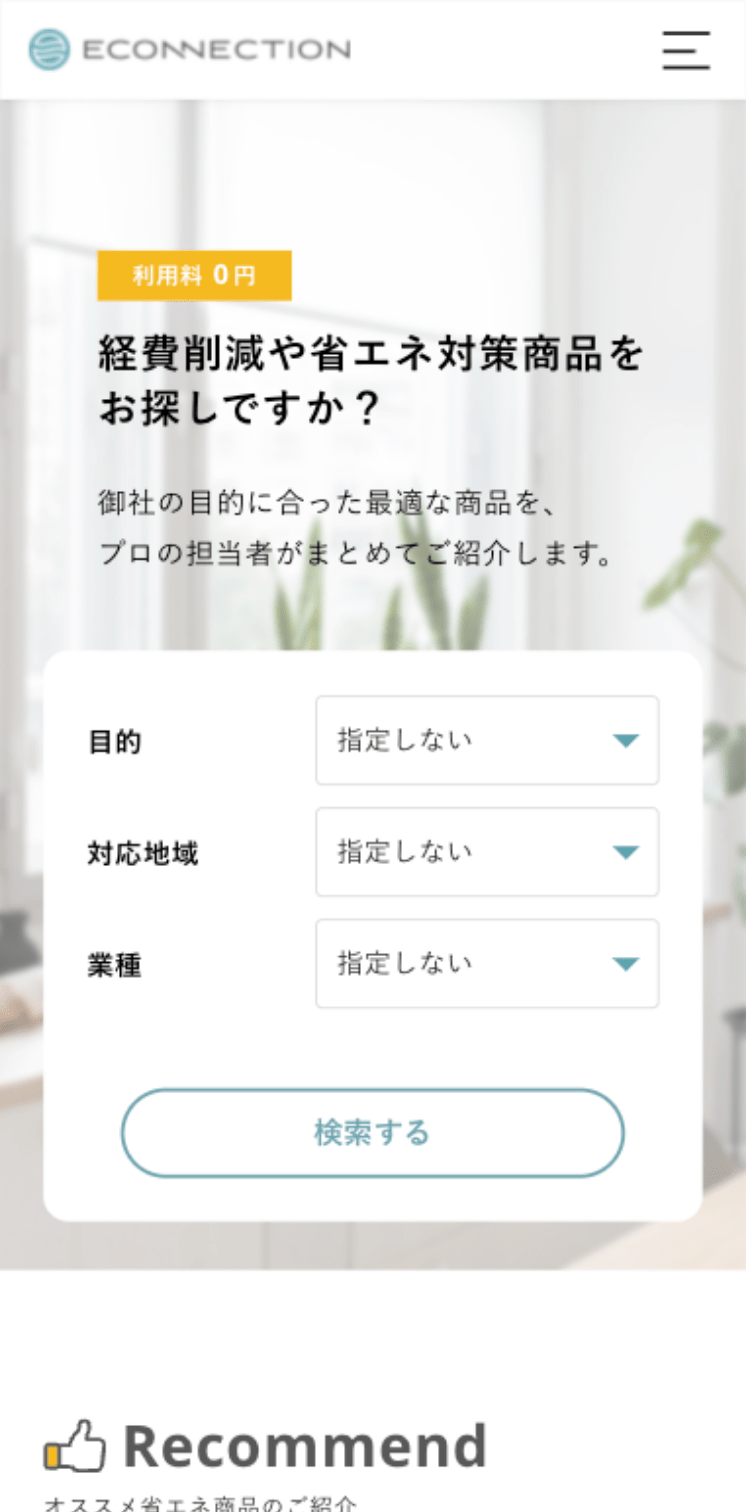Select the 業種 dropdown
746x1512 pixels.
[x=487, y=964]
